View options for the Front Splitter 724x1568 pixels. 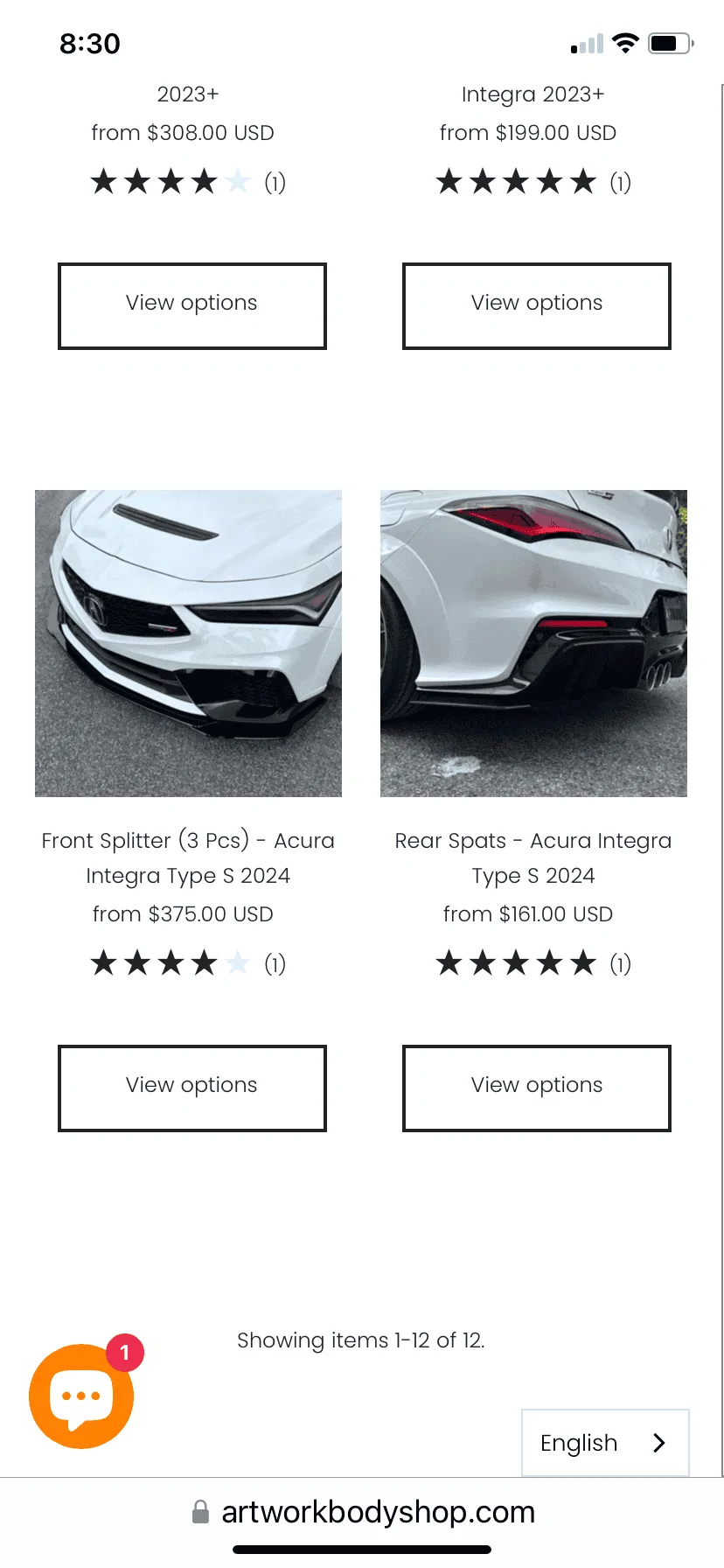click(x=191, y=1088)
